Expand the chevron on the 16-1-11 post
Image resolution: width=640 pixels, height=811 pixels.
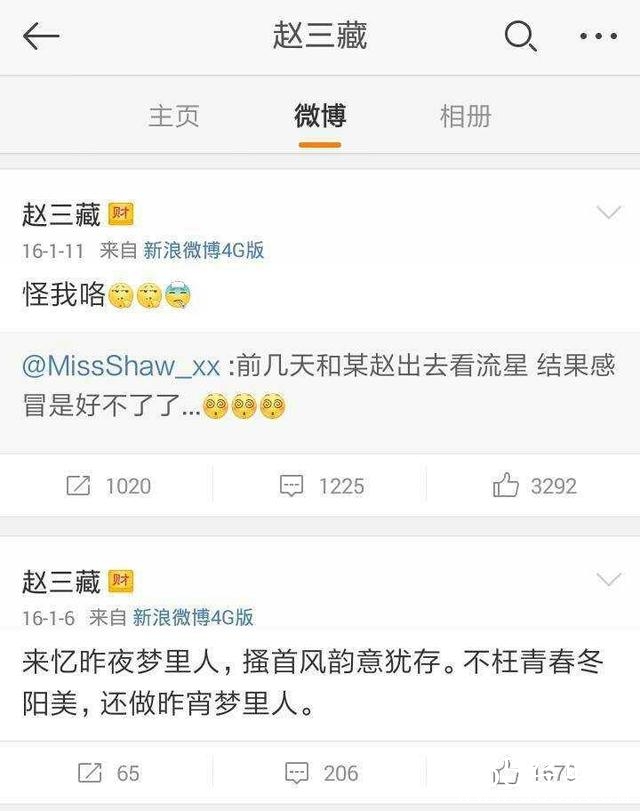pos(609,212)
